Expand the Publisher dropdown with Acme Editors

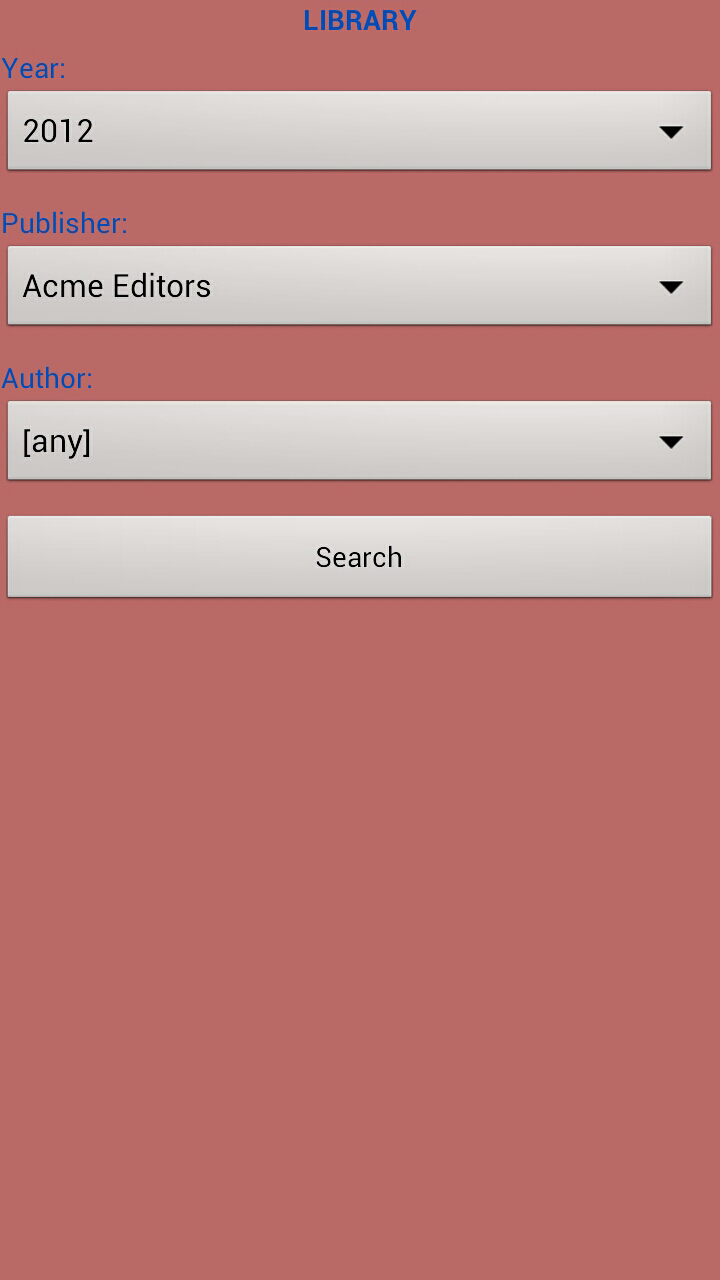tap(359, 286)
